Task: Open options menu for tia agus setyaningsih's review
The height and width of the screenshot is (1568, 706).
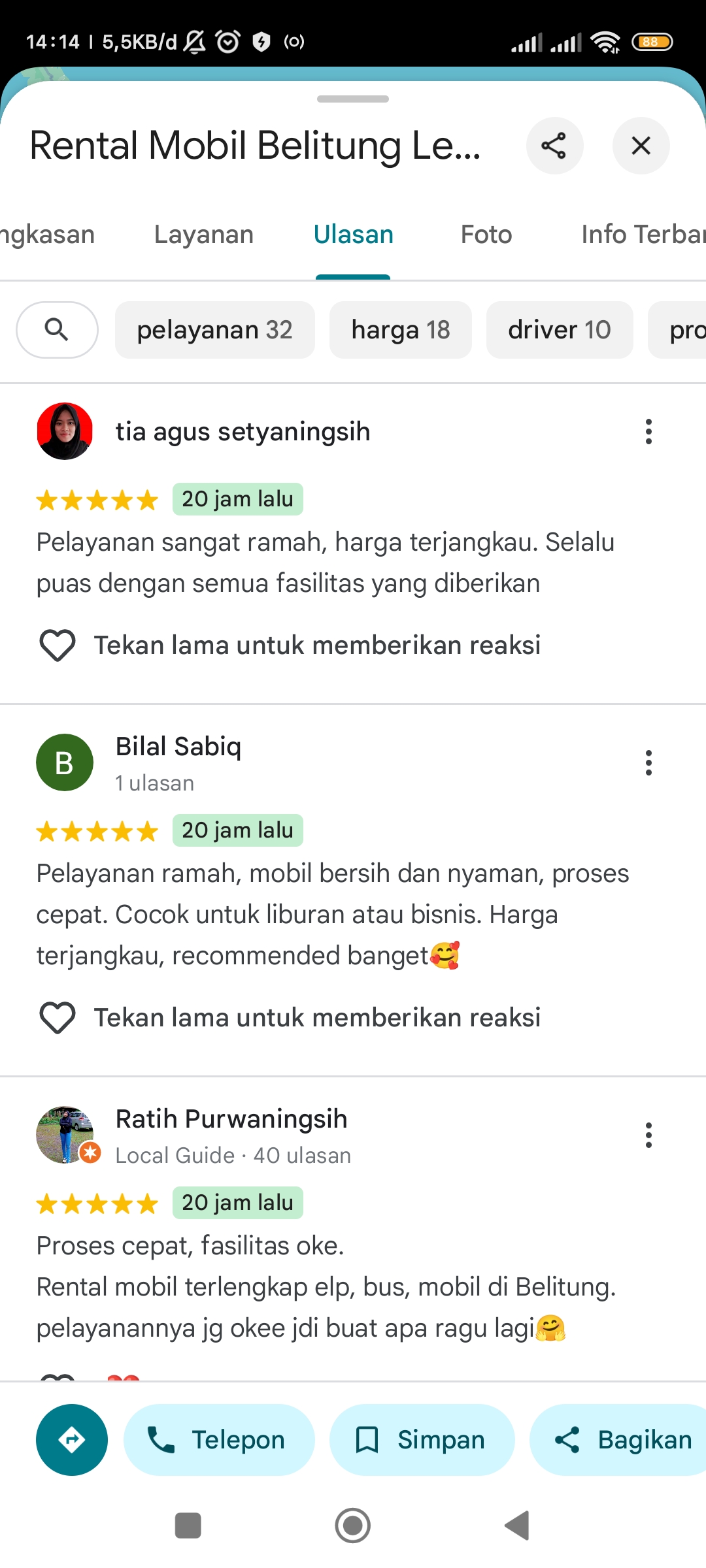Action: pyautogui.click(x=648, y=432)
